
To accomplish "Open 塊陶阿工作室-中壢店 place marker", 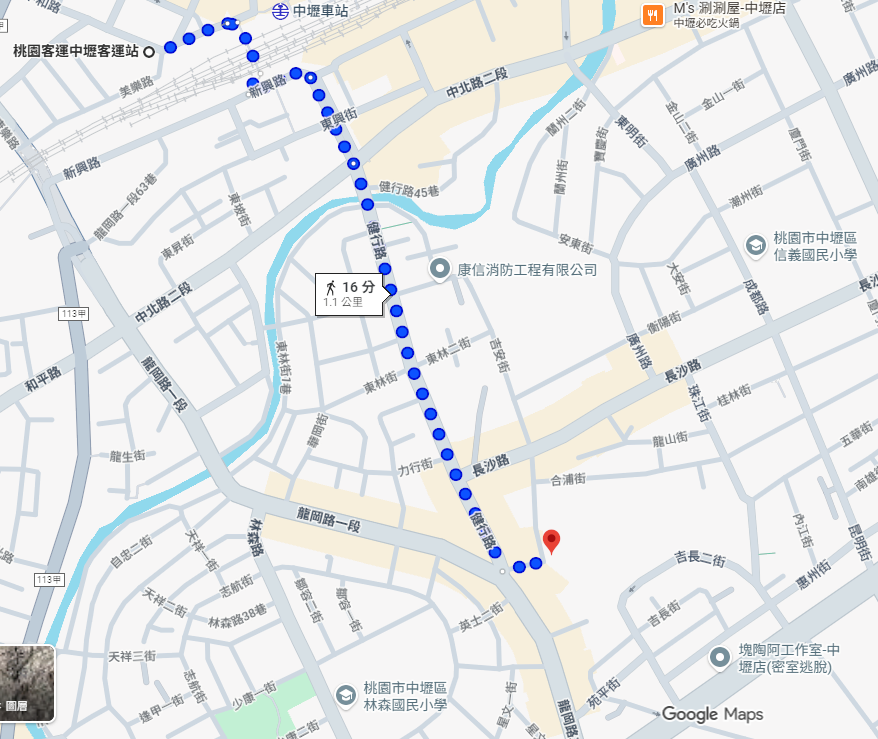I will pos(719,657).
